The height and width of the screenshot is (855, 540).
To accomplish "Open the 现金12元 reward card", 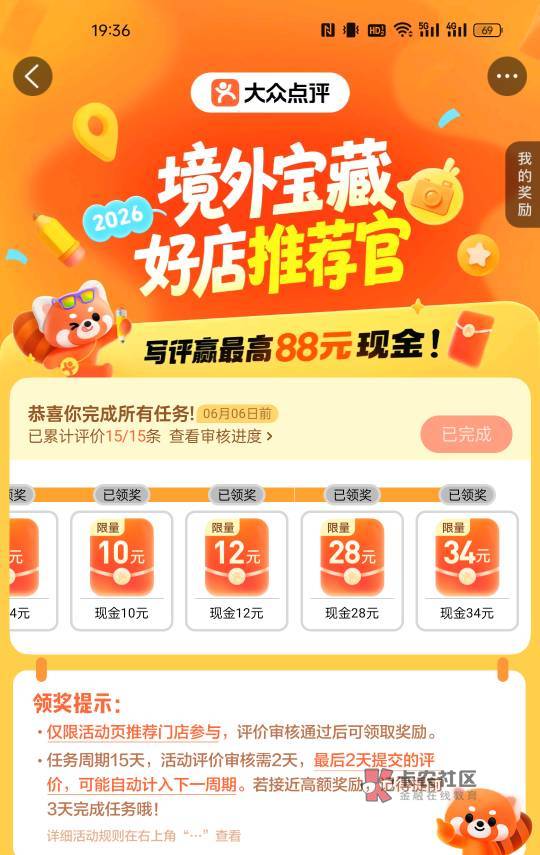I will tap(237, 571).
